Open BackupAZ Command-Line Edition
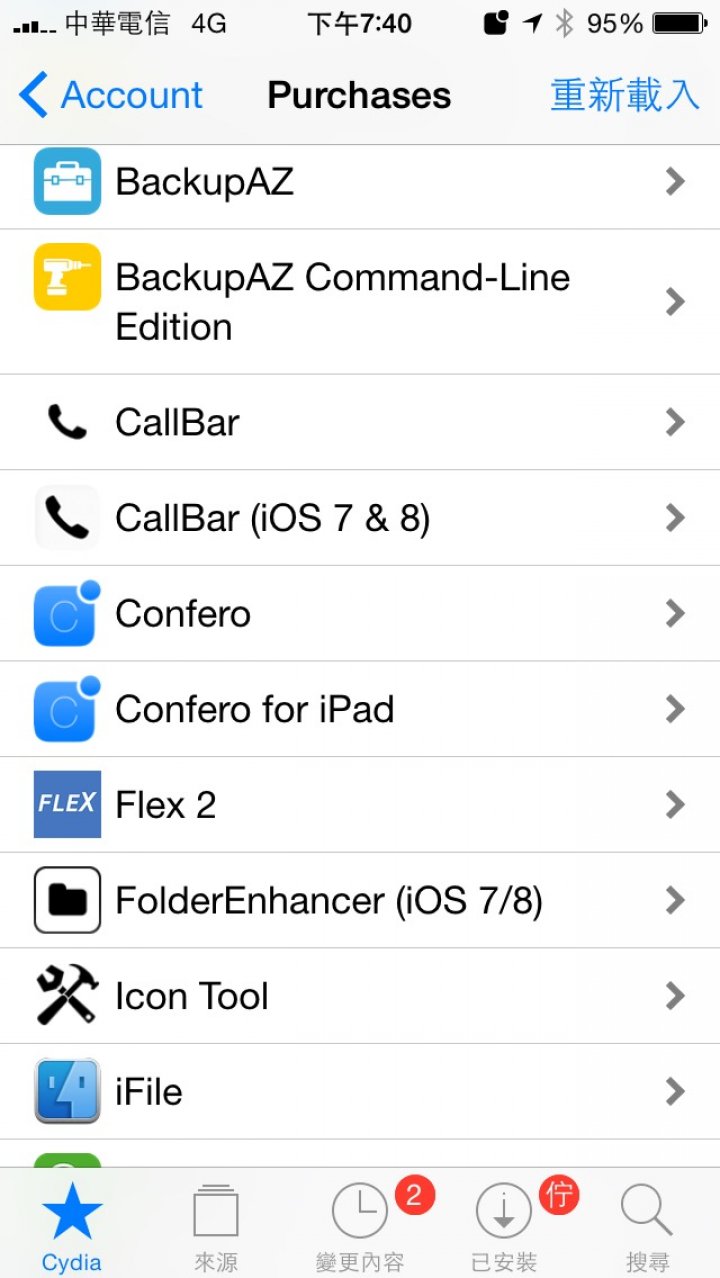Image resolution: width=720 pixels, height=1278 pixels. click(x=360, y=302)
